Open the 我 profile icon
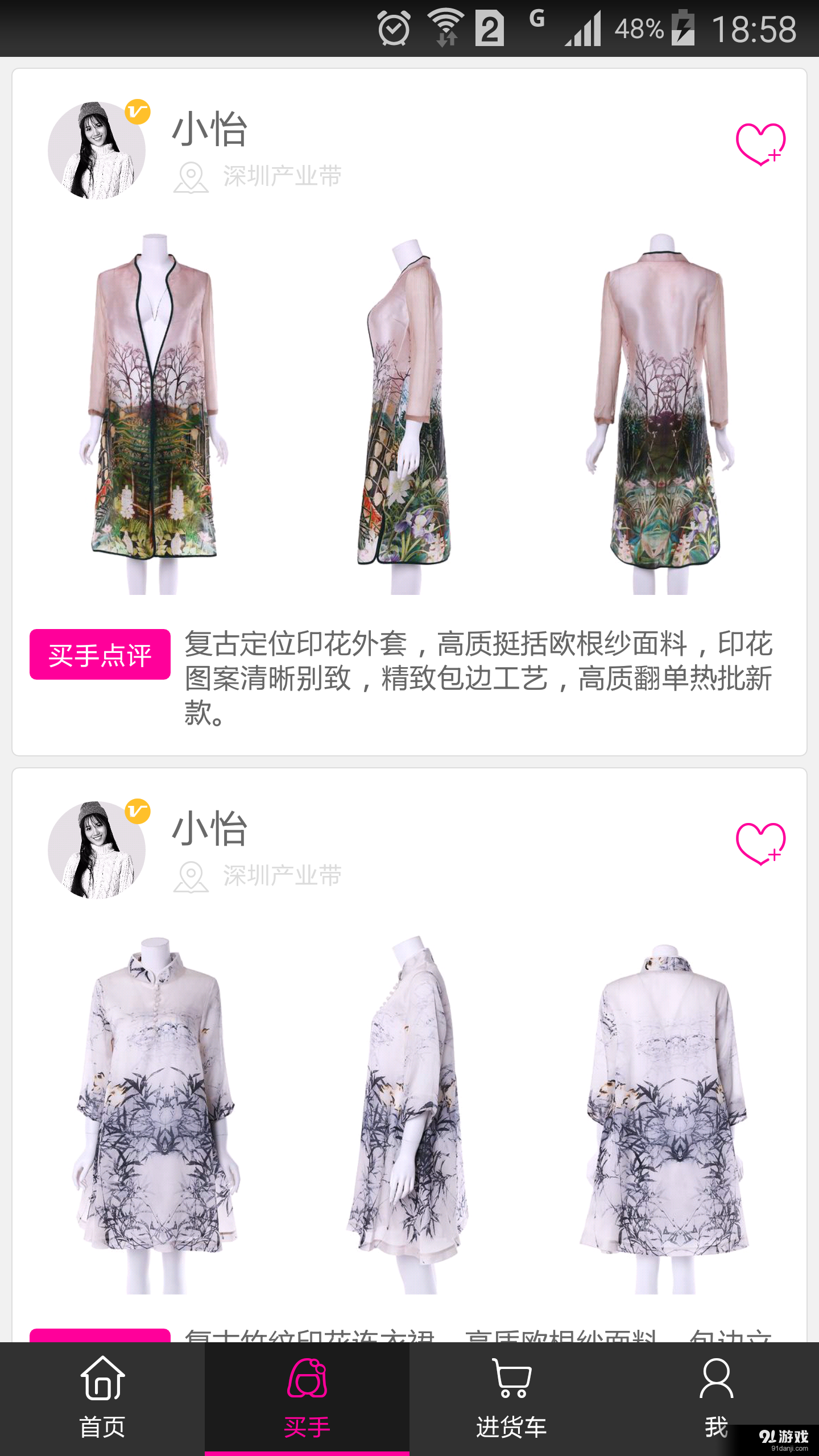The image size is (819, 1456). click(x=717, y=1380)
